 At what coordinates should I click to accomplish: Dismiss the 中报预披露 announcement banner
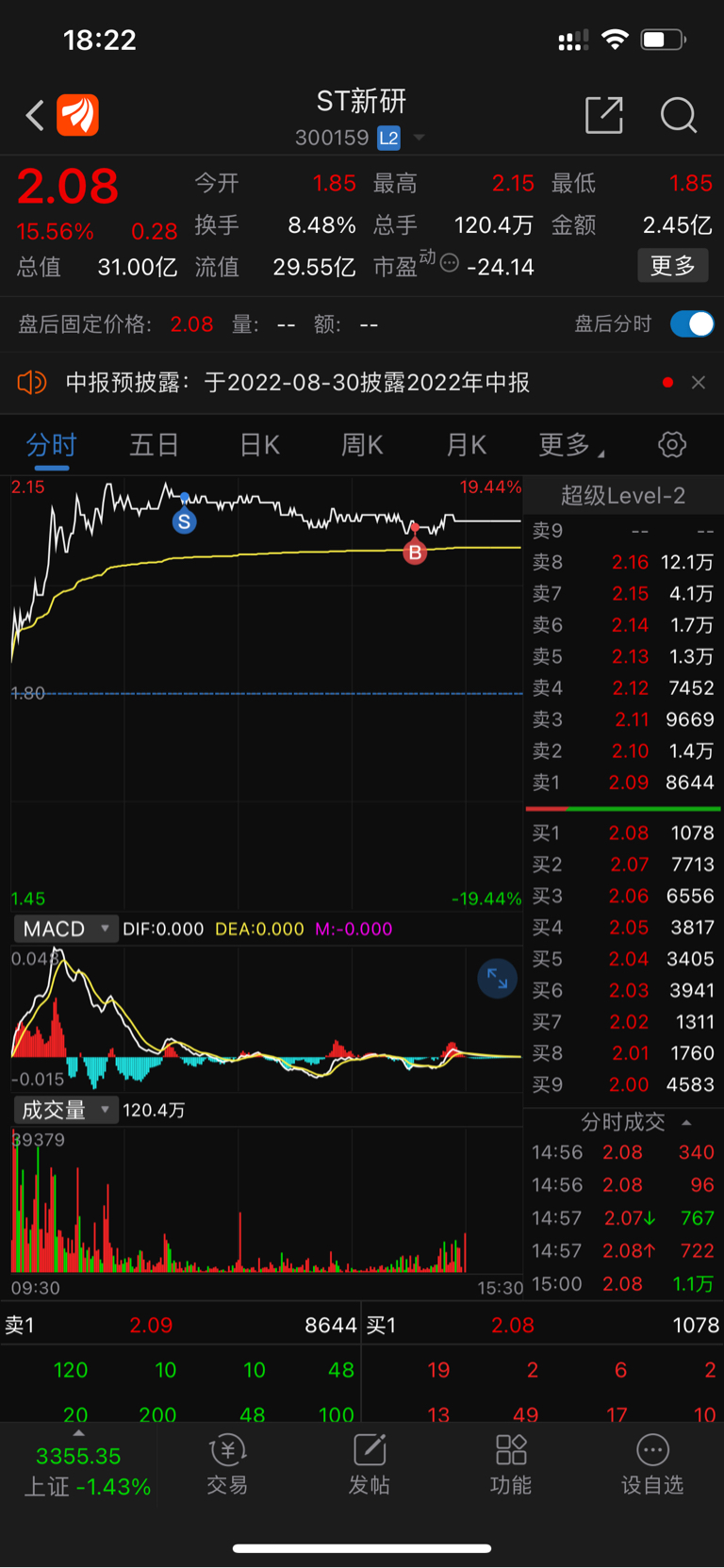click(699, 382)
